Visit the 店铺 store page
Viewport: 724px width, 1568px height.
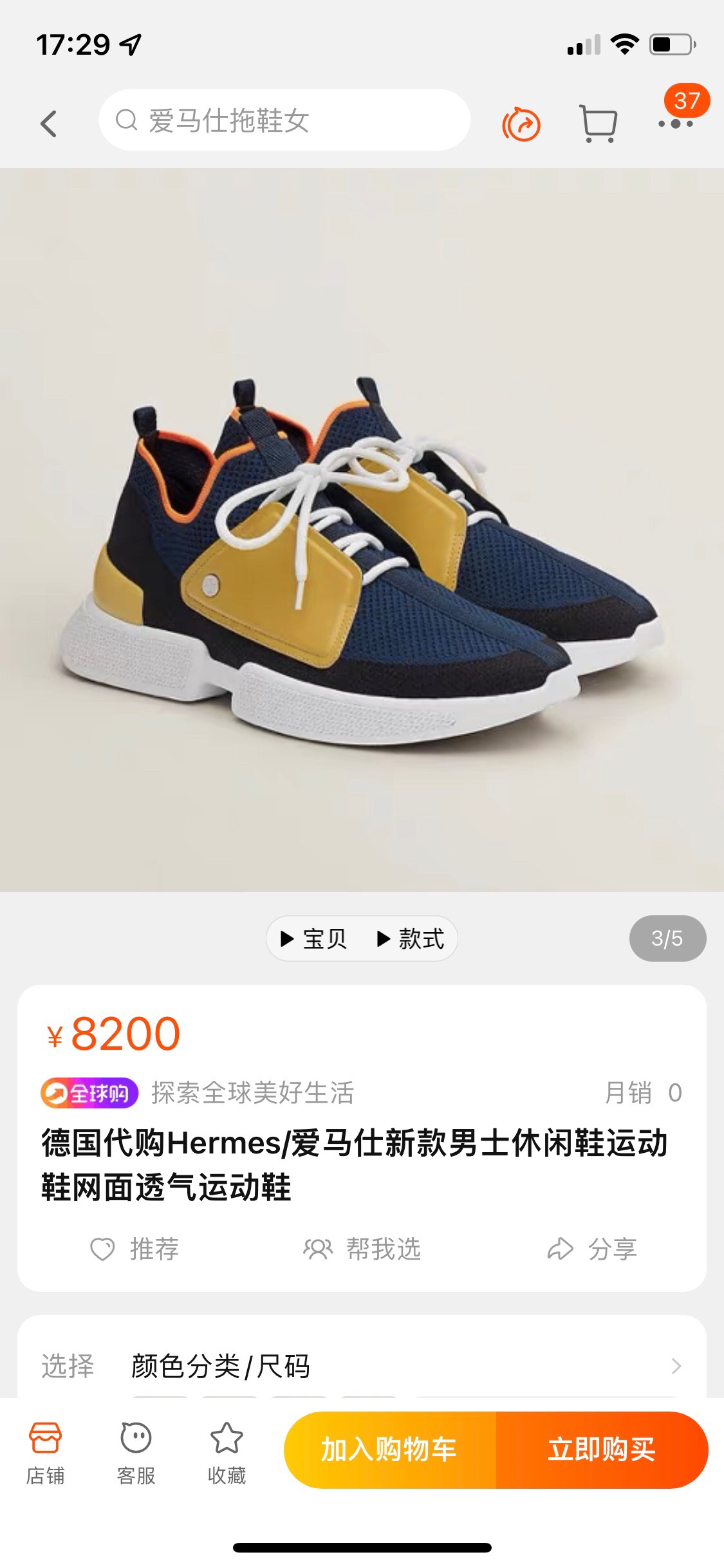[x=45, y=1453]
